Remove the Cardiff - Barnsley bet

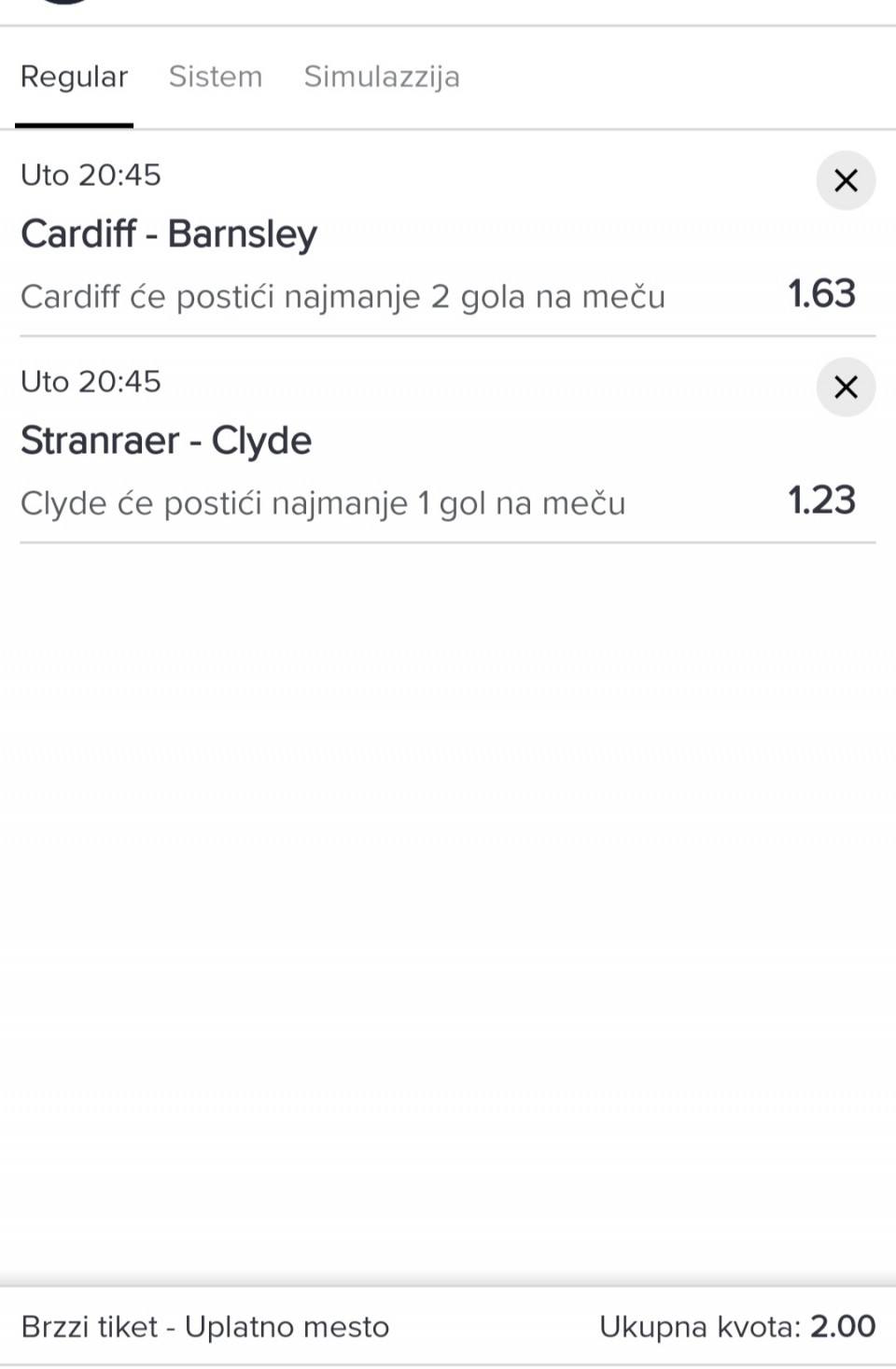(x=846, y=180)
